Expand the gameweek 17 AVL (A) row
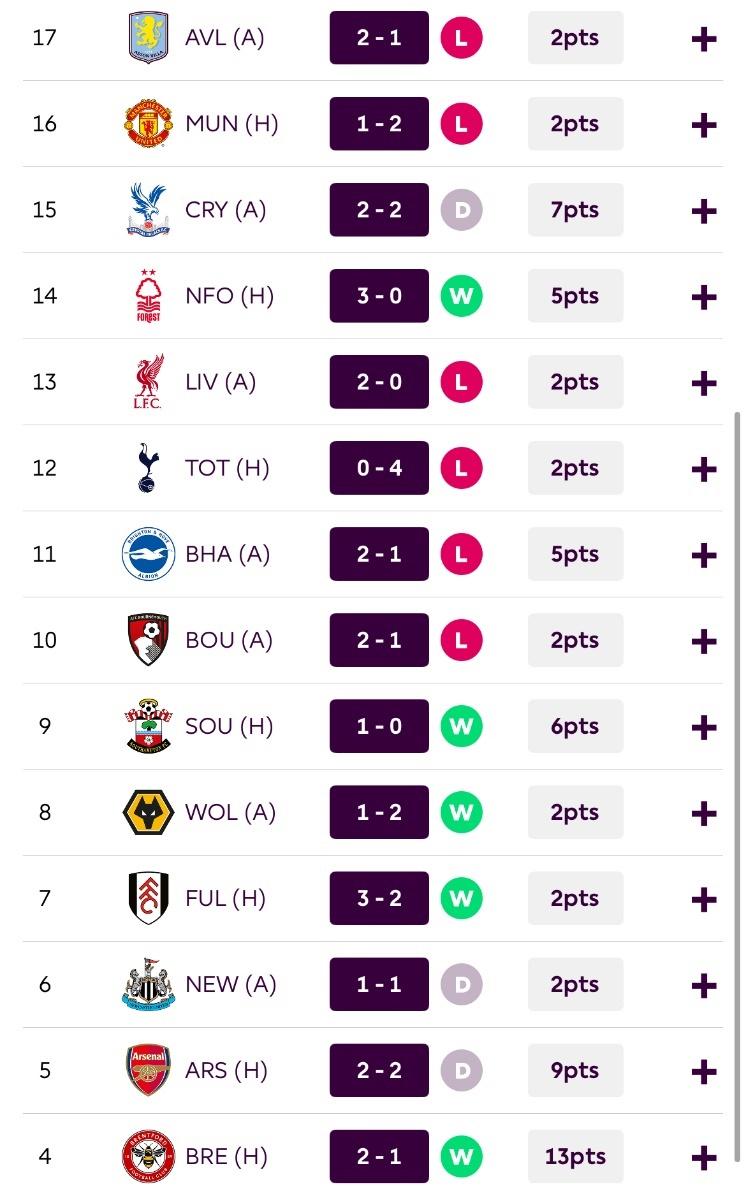The image size is (746, 1196). (703, 39)
